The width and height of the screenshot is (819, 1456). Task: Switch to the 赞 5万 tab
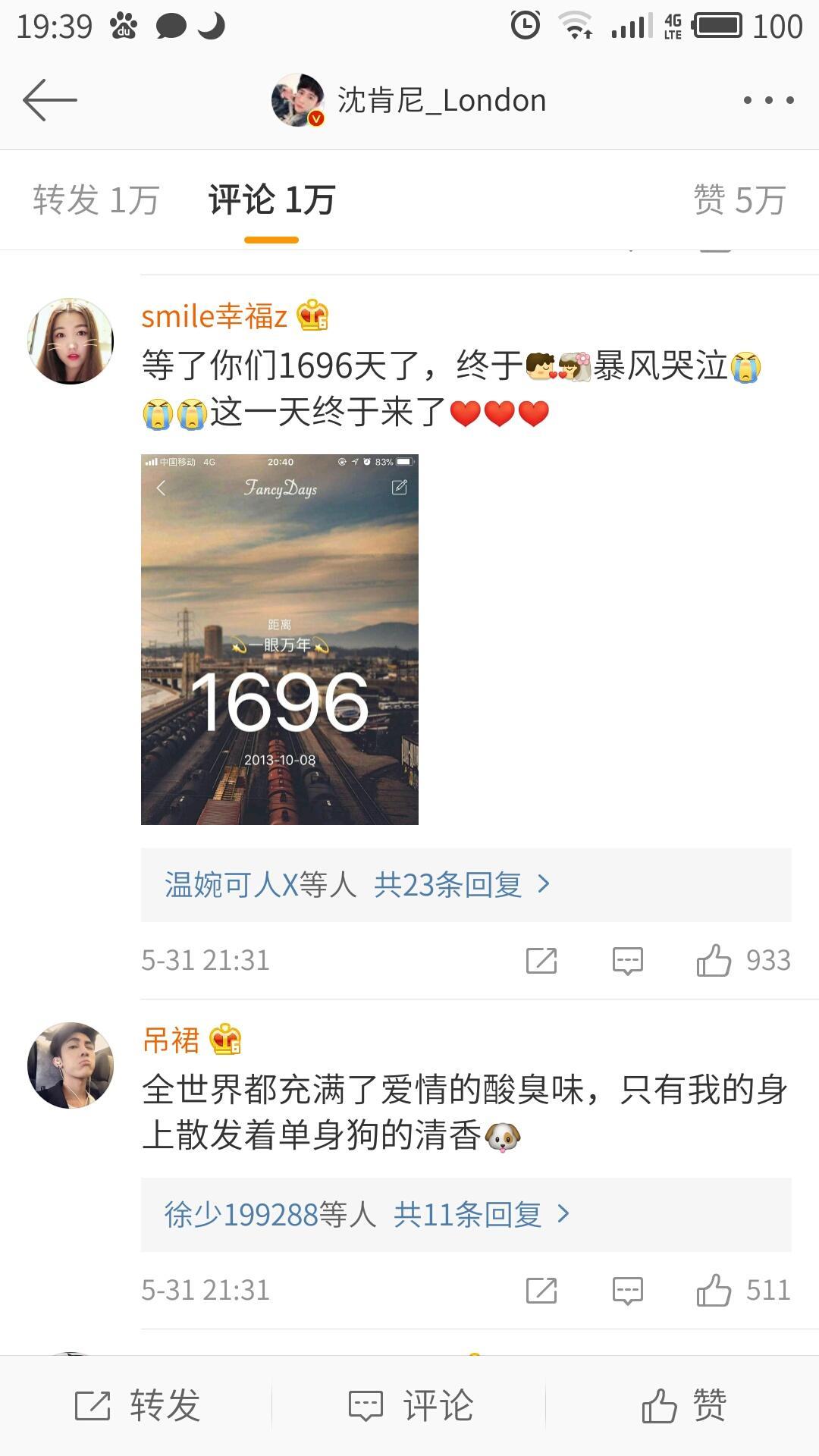tap(739, 200)
